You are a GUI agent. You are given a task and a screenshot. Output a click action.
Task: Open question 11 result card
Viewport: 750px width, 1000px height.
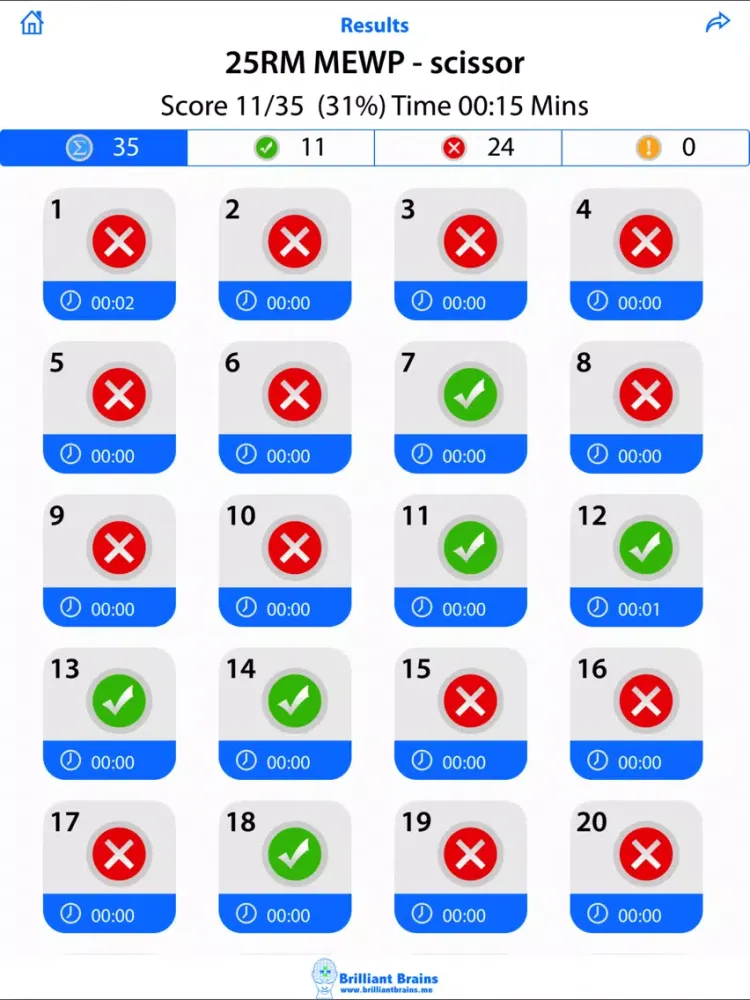[x=460, y=561]
